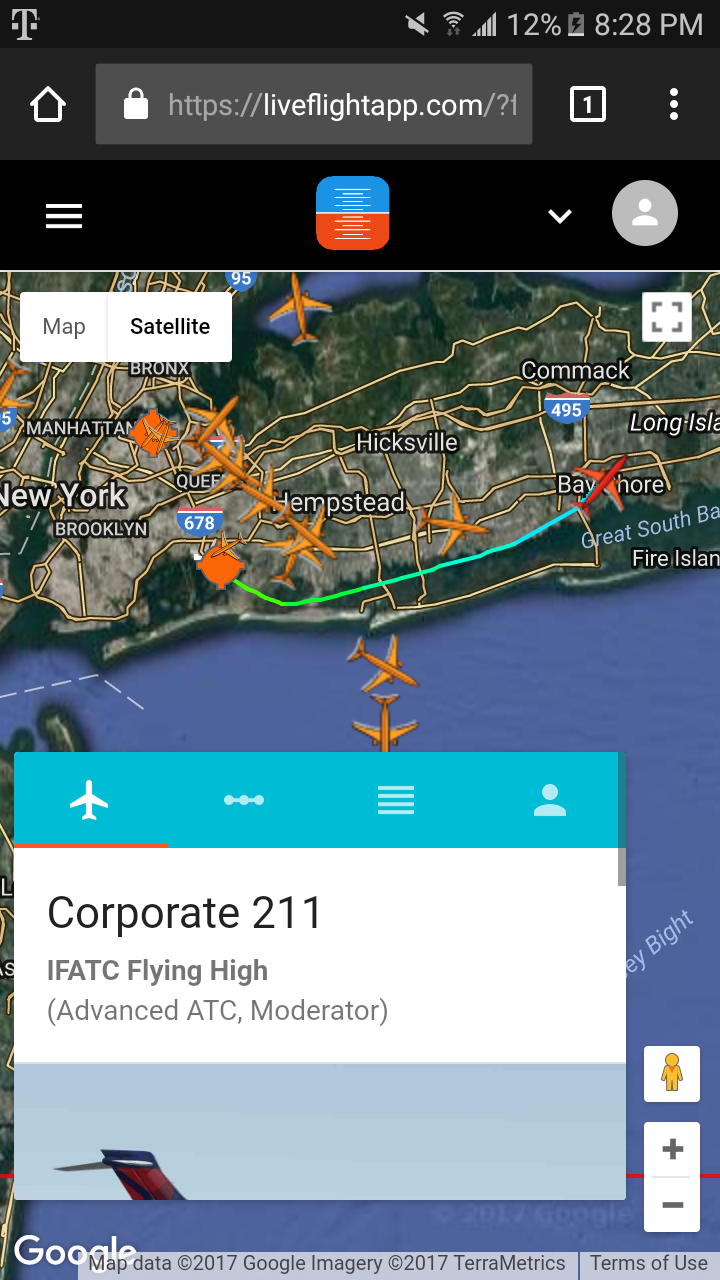The width and height of the screenshot is (720, 1280).
Task: Activate the Street View pegman
Action: (672, 1074)
